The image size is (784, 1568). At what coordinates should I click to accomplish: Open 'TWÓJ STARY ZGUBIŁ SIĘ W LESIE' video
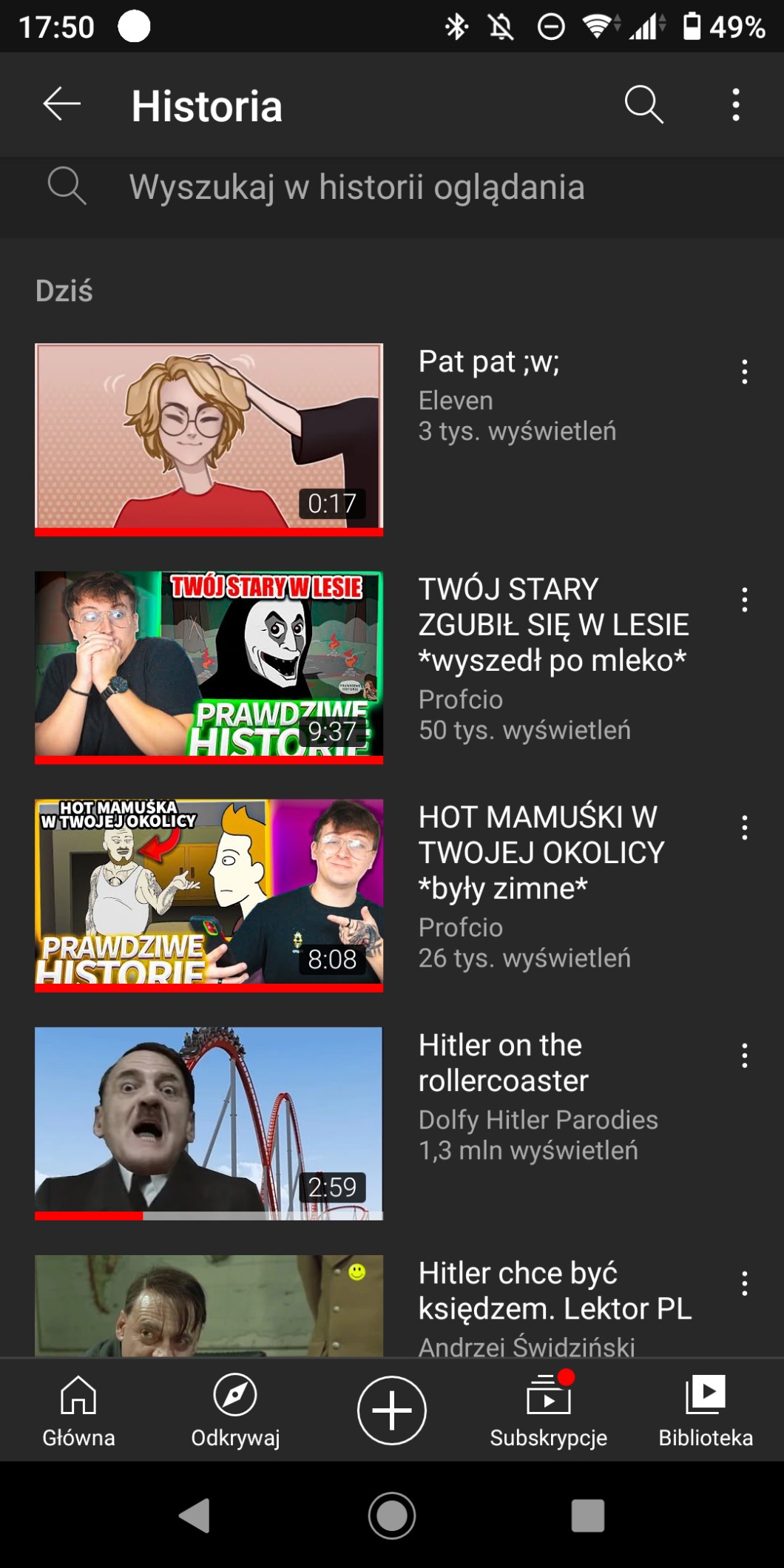[209, 666]
